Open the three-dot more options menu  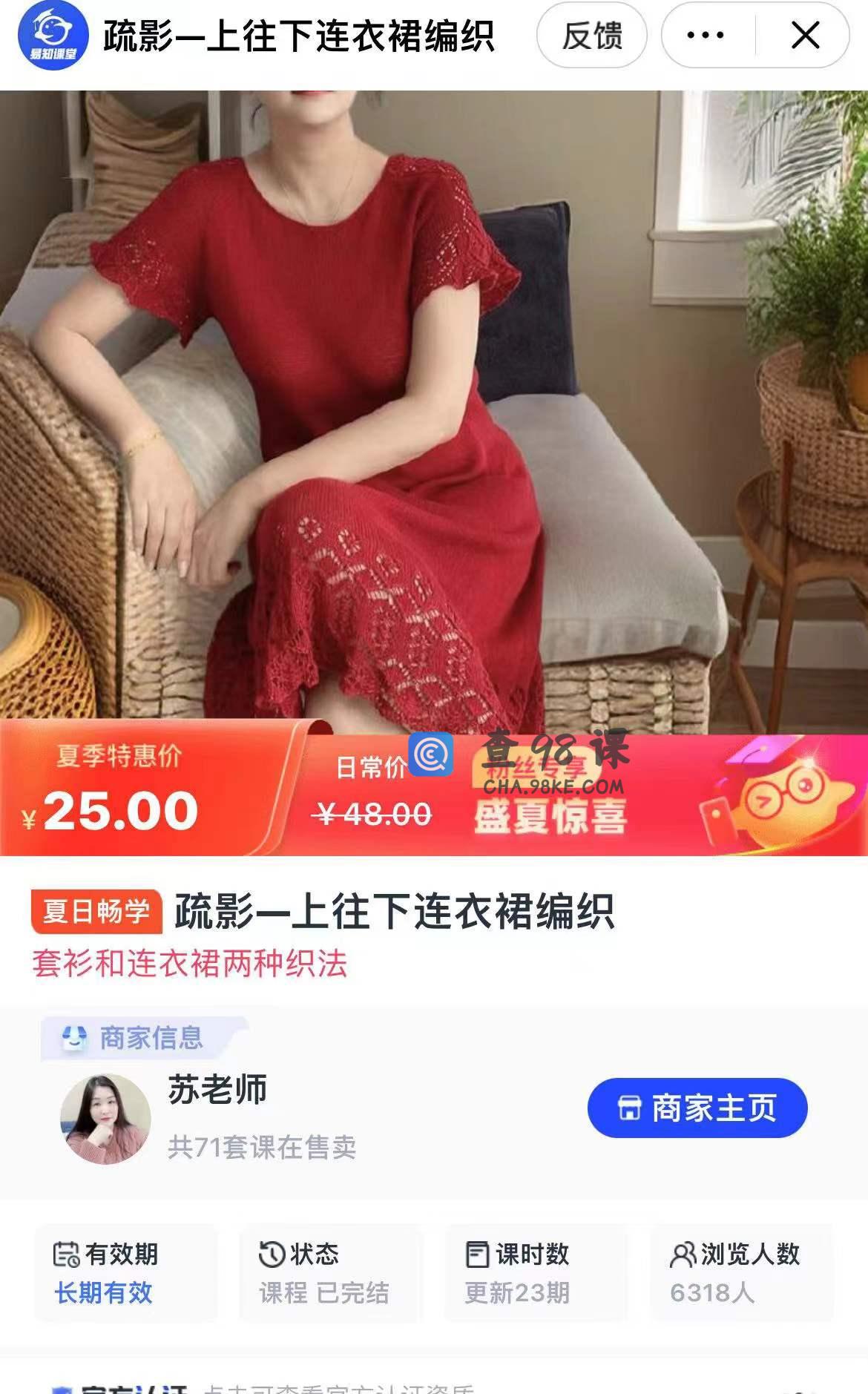[706, 35]
